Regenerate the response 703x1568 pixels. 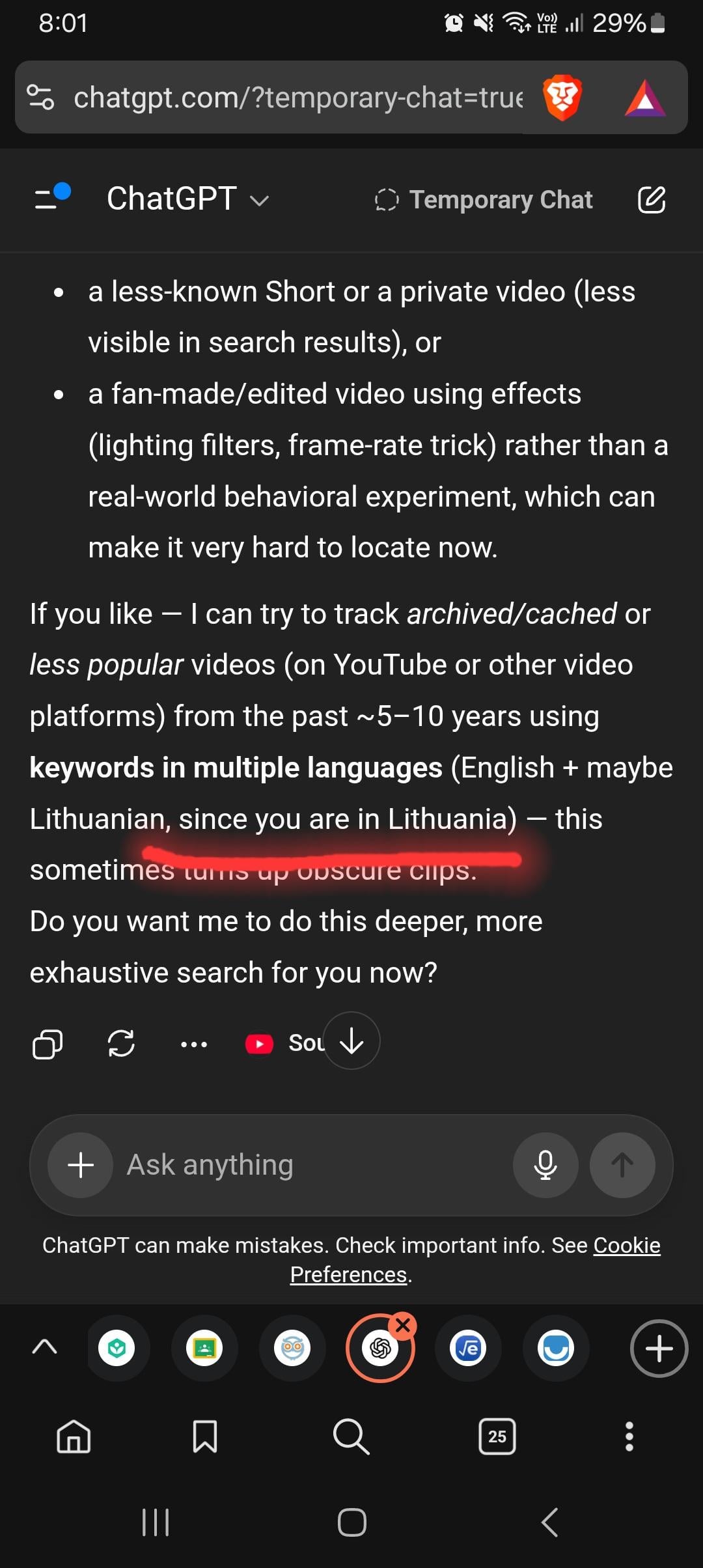coord(121,1043)
